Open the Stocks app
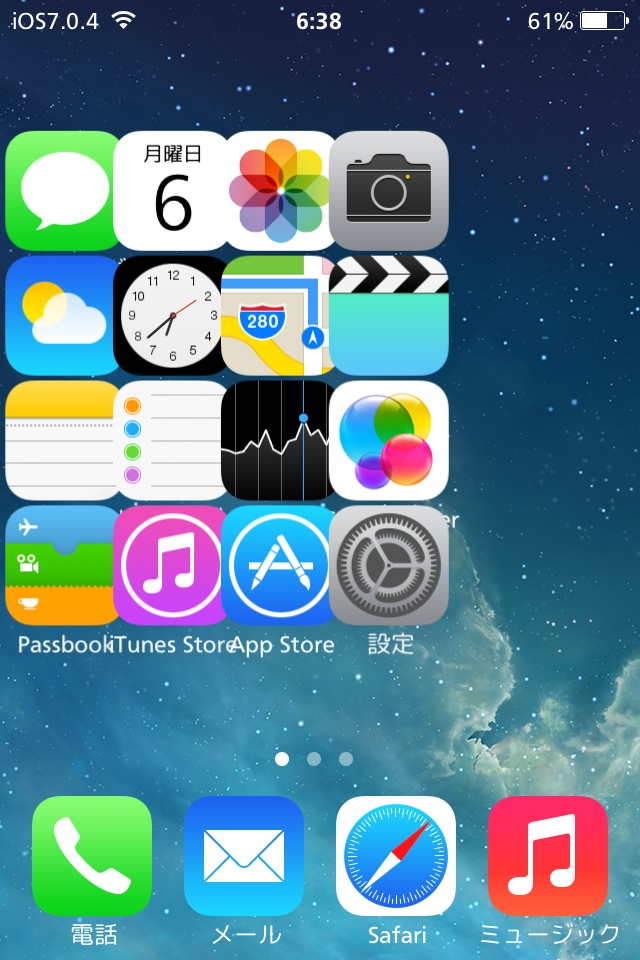The height and width of the screenshot is (960, 640). [280, 440]
